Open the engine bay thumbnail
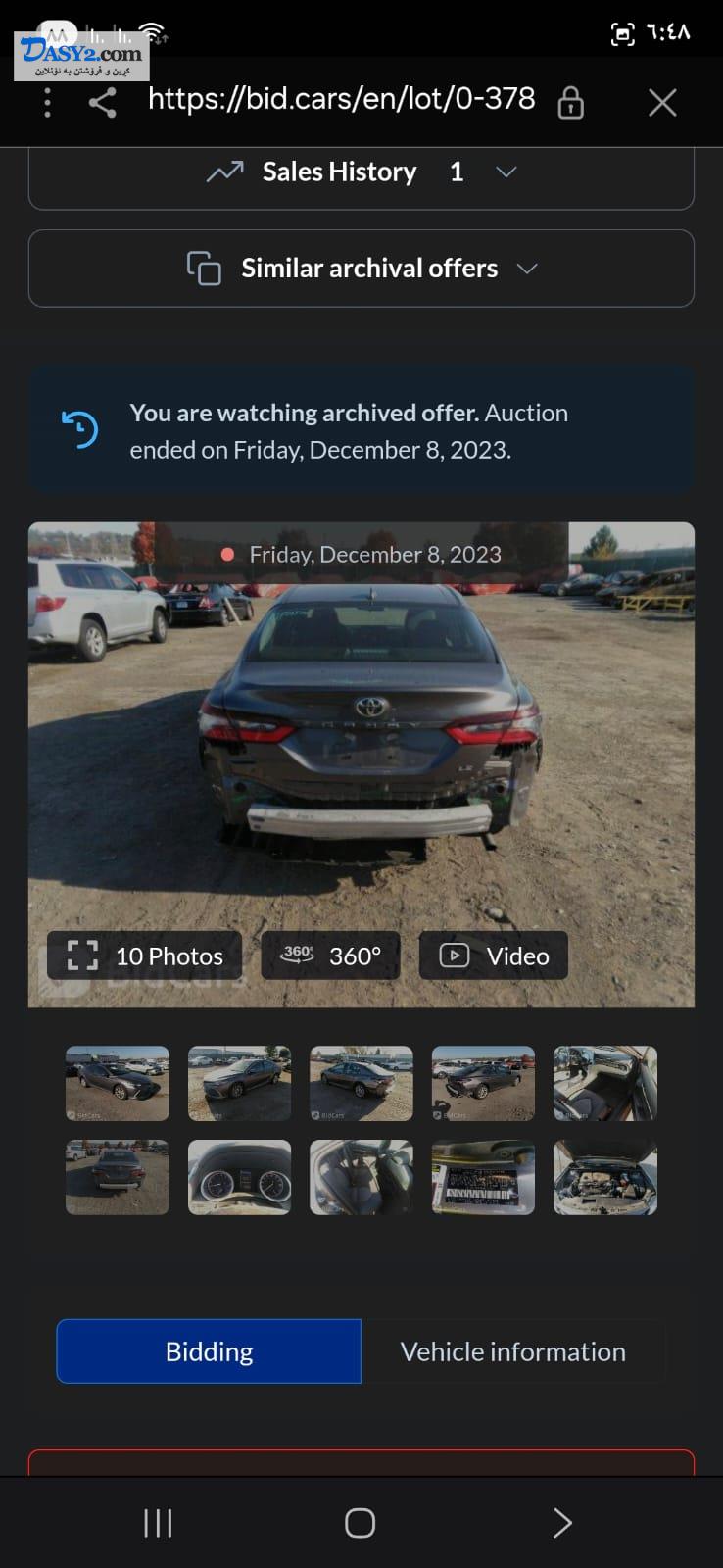723x1568 pixels. tap(604, 1177)
